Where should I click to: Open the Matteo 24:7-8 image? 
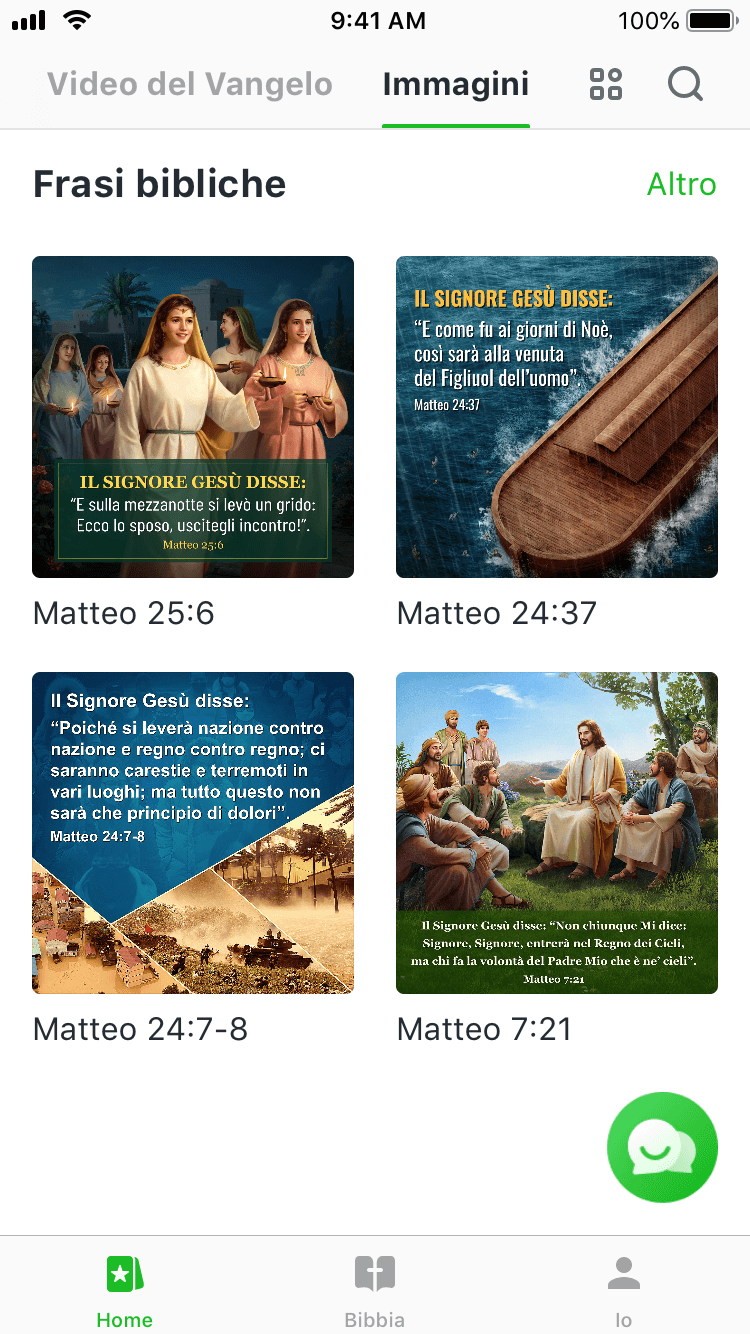pyautogui.click(x=193, y=833)
